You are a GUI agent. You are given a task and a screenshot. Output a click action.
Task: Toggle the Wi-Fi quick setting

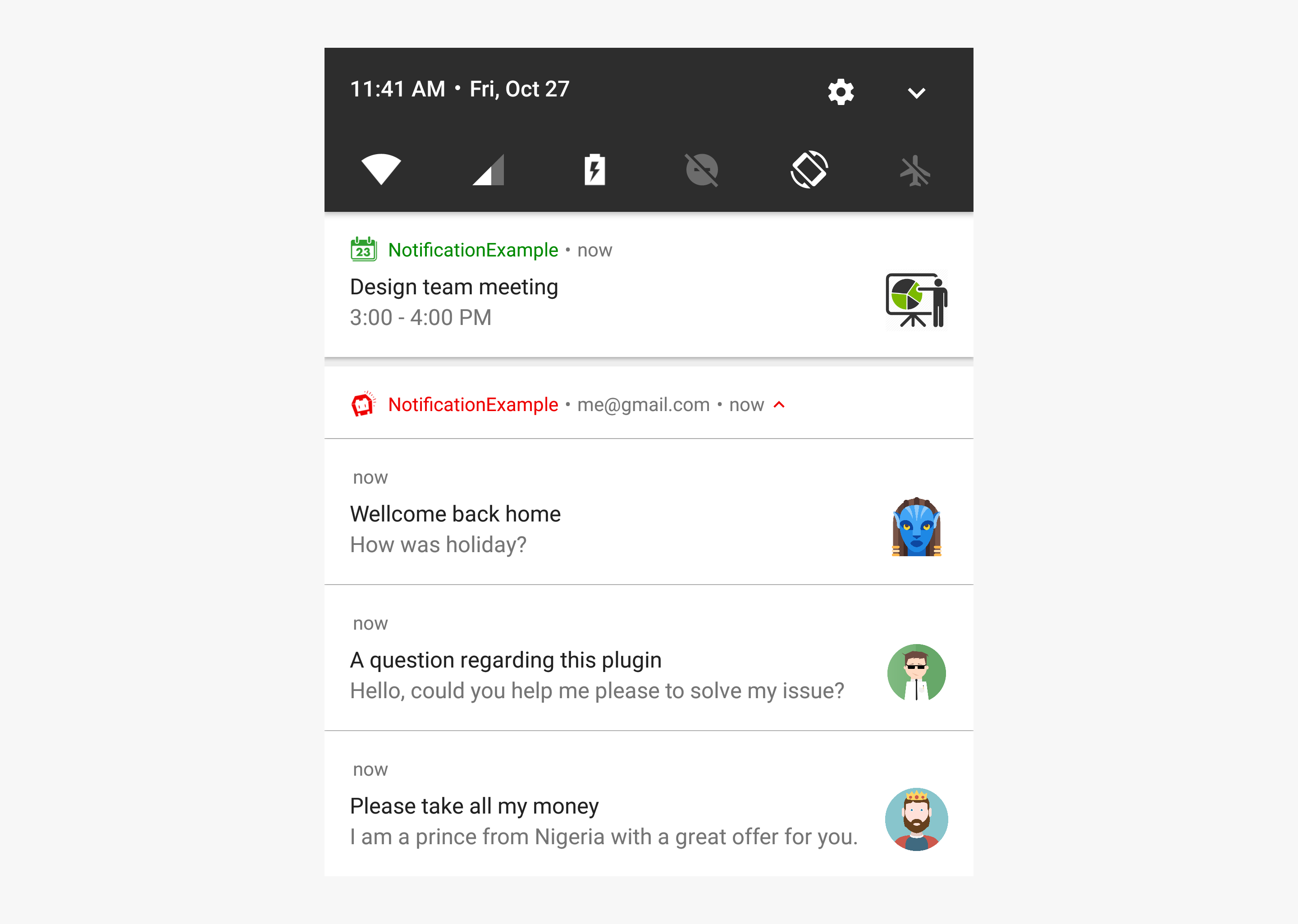point(381,169)
